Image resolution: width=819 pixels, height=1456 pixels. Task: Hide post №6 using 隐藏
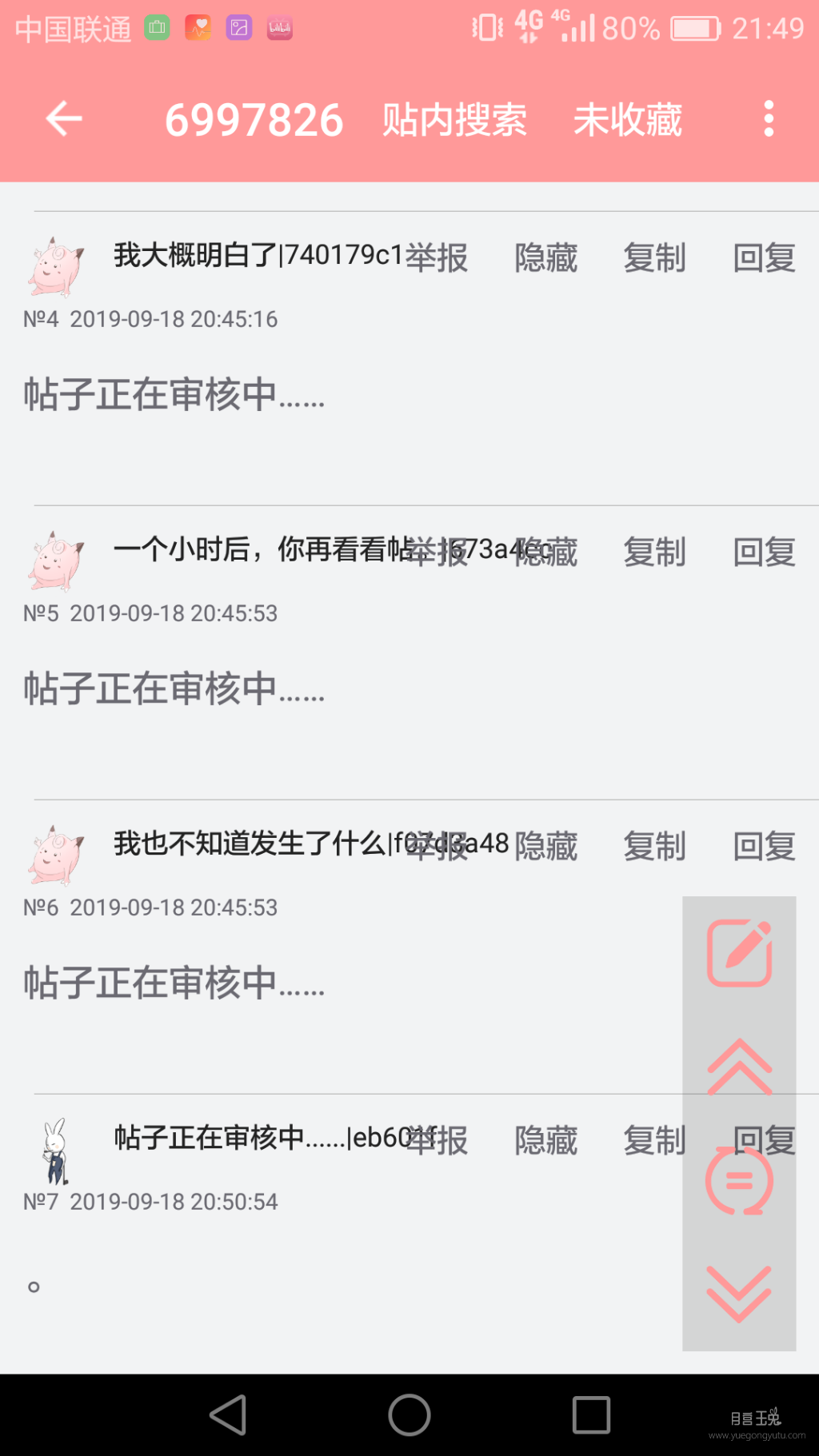(x=546, y=846)
